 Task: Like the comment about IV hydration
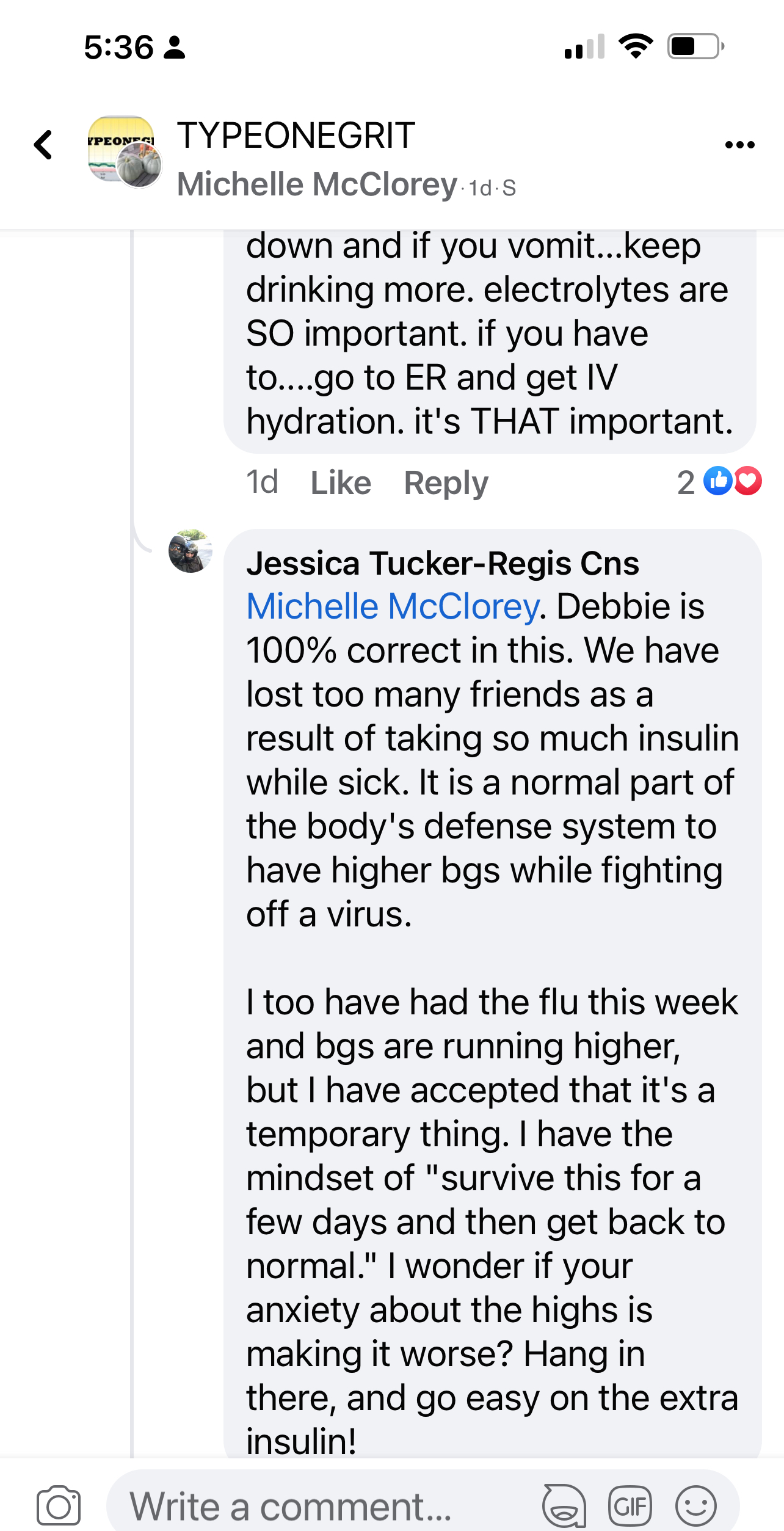[x=341, y=483]
